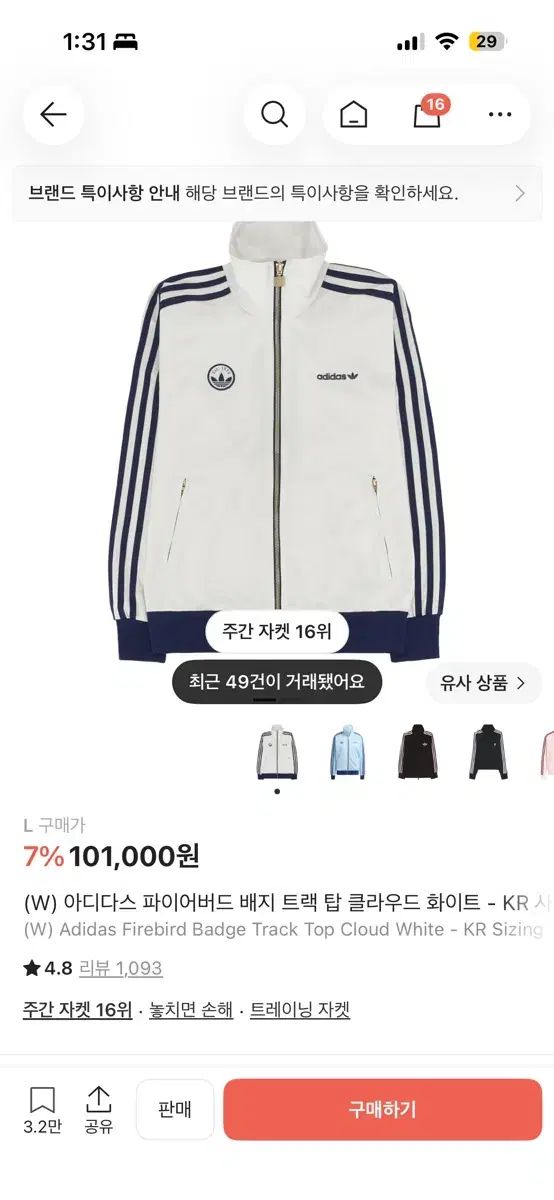This screenshot has height=1200, width=554.
Task: Bookmark this product with 3.2만 saves
Action: 42,1110
